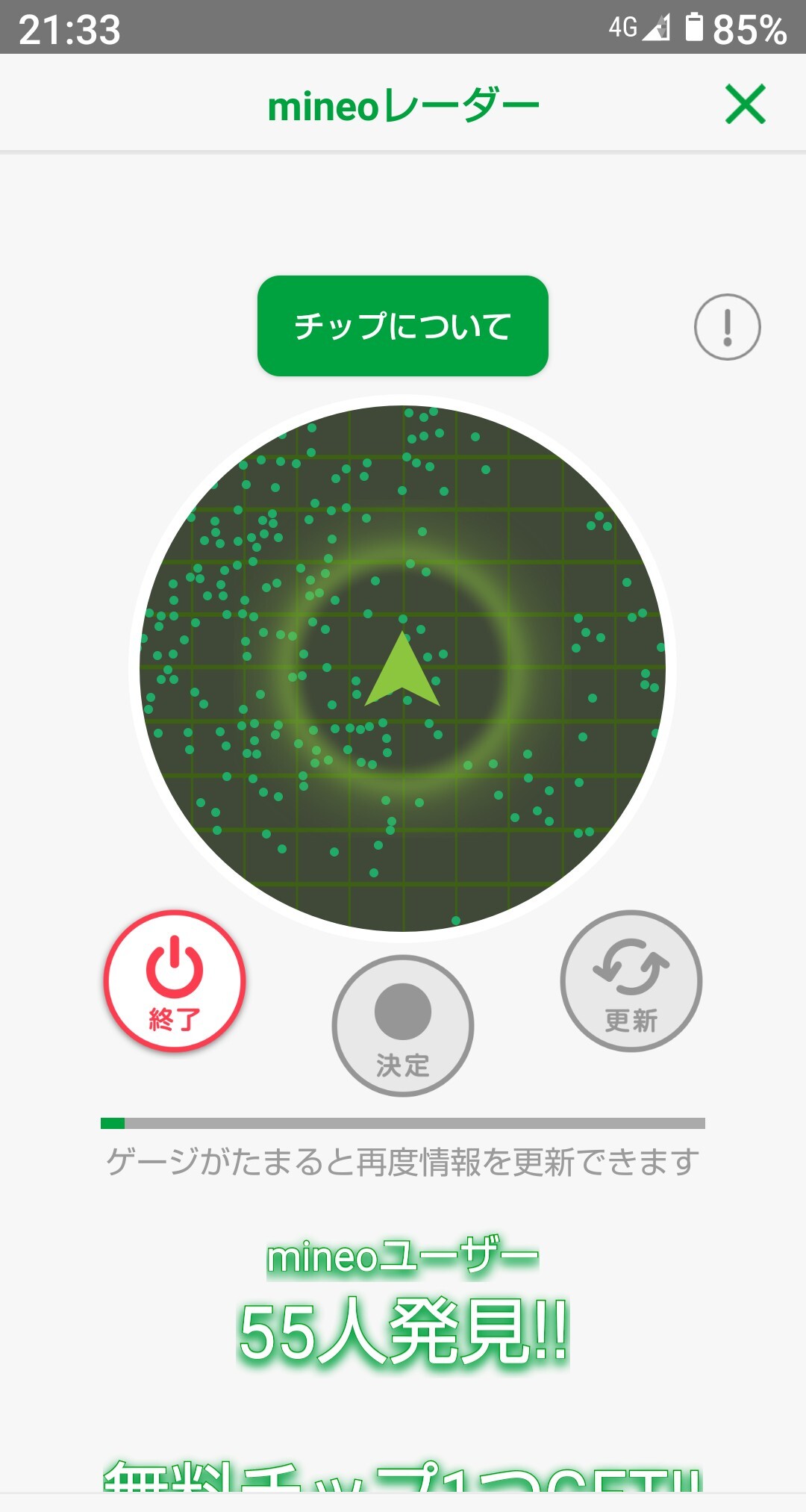Close the mineo Radar screen
This screenshot has height=1512, width=806.
[x=745, y=104]
